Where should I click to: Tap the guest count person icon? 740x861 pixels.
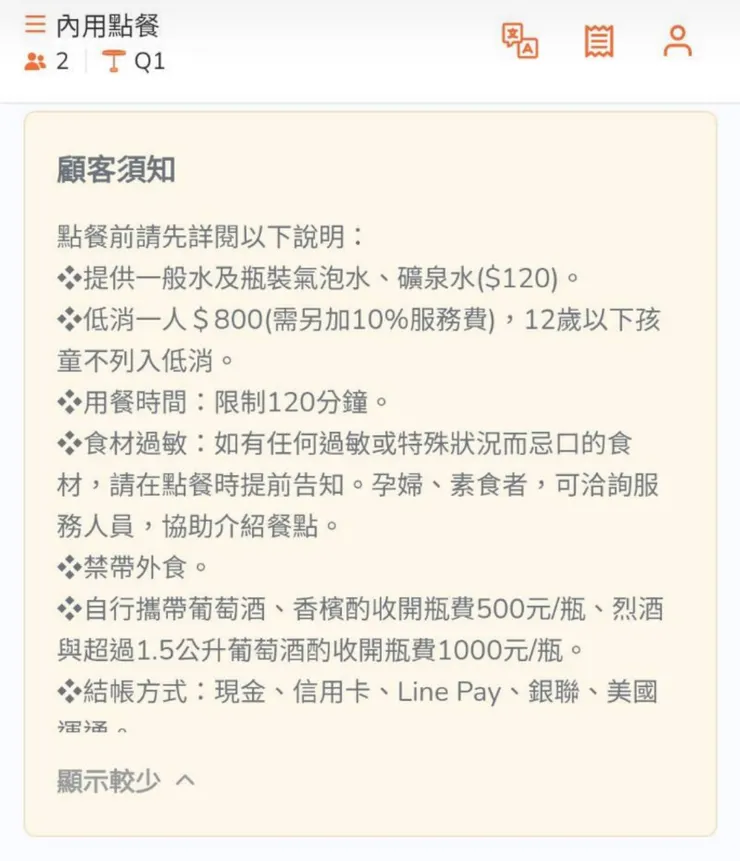[x=36, y=62]
